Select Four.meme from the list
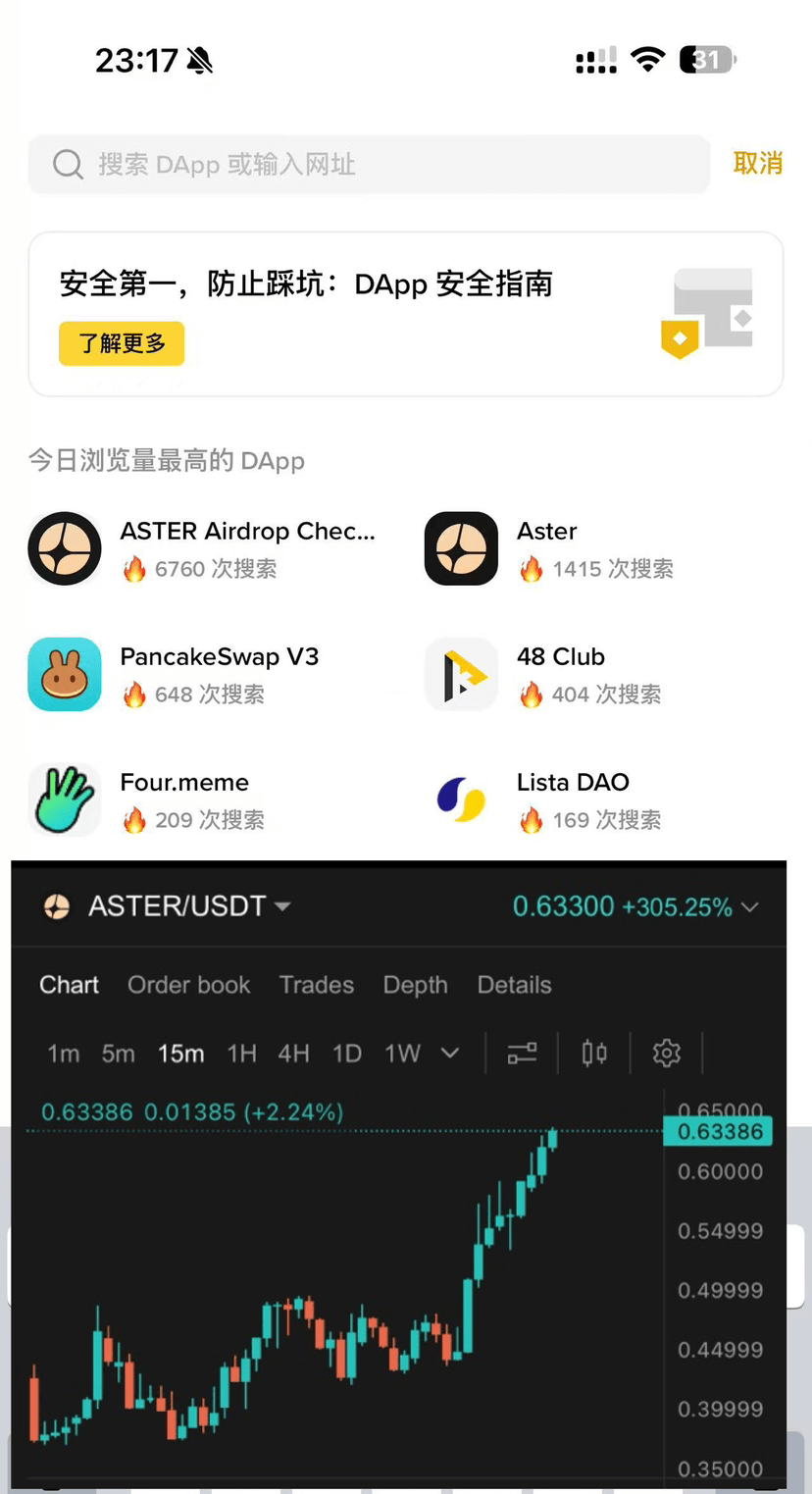Viewport: 812px width, 1494px height. tap(186, 799)
